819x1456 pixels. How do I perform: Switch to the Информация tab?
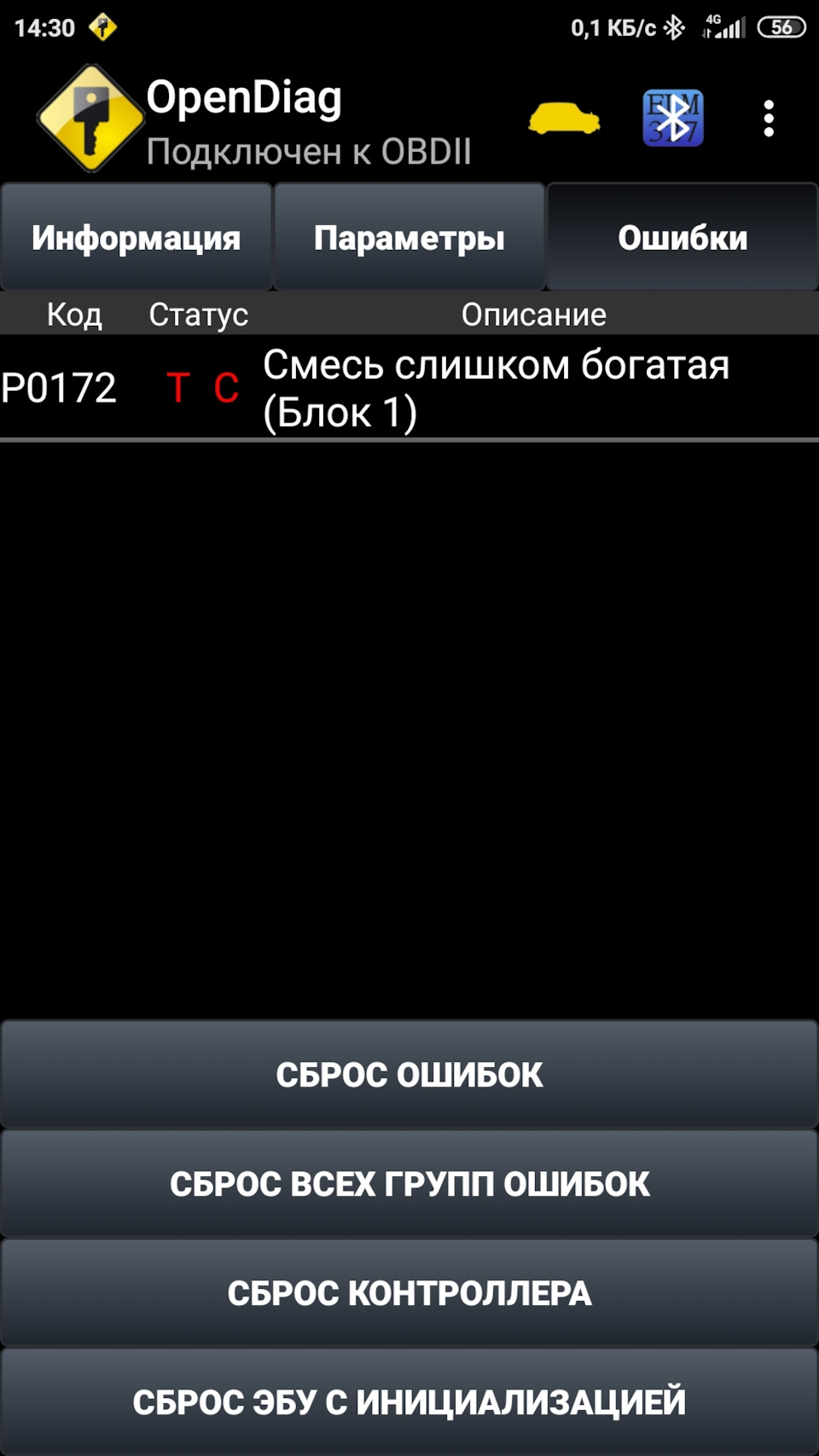(136, 238)
